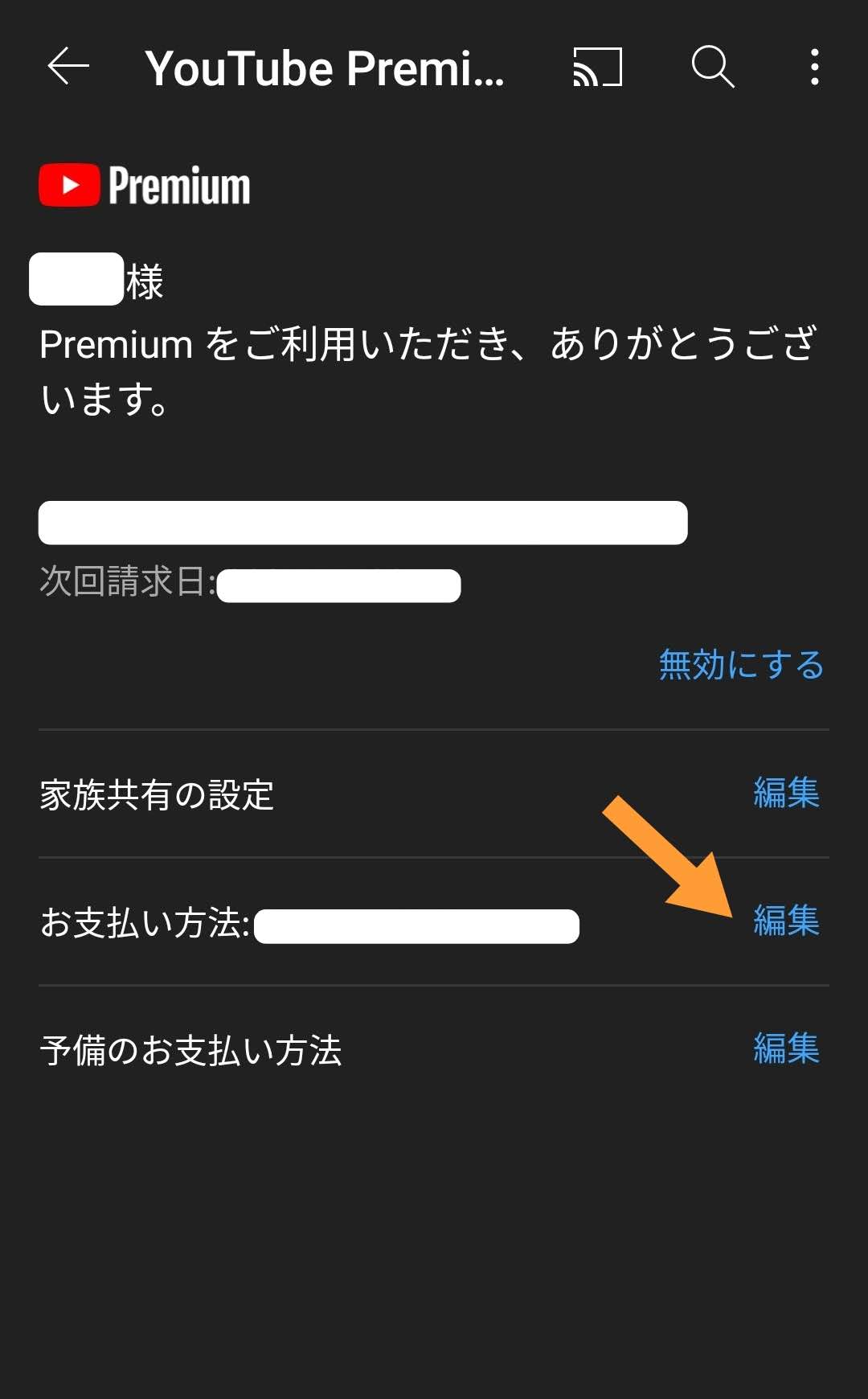Go back using the top arrow
The width and height of the screenshot is (868, 1399).
coord(68,66)
